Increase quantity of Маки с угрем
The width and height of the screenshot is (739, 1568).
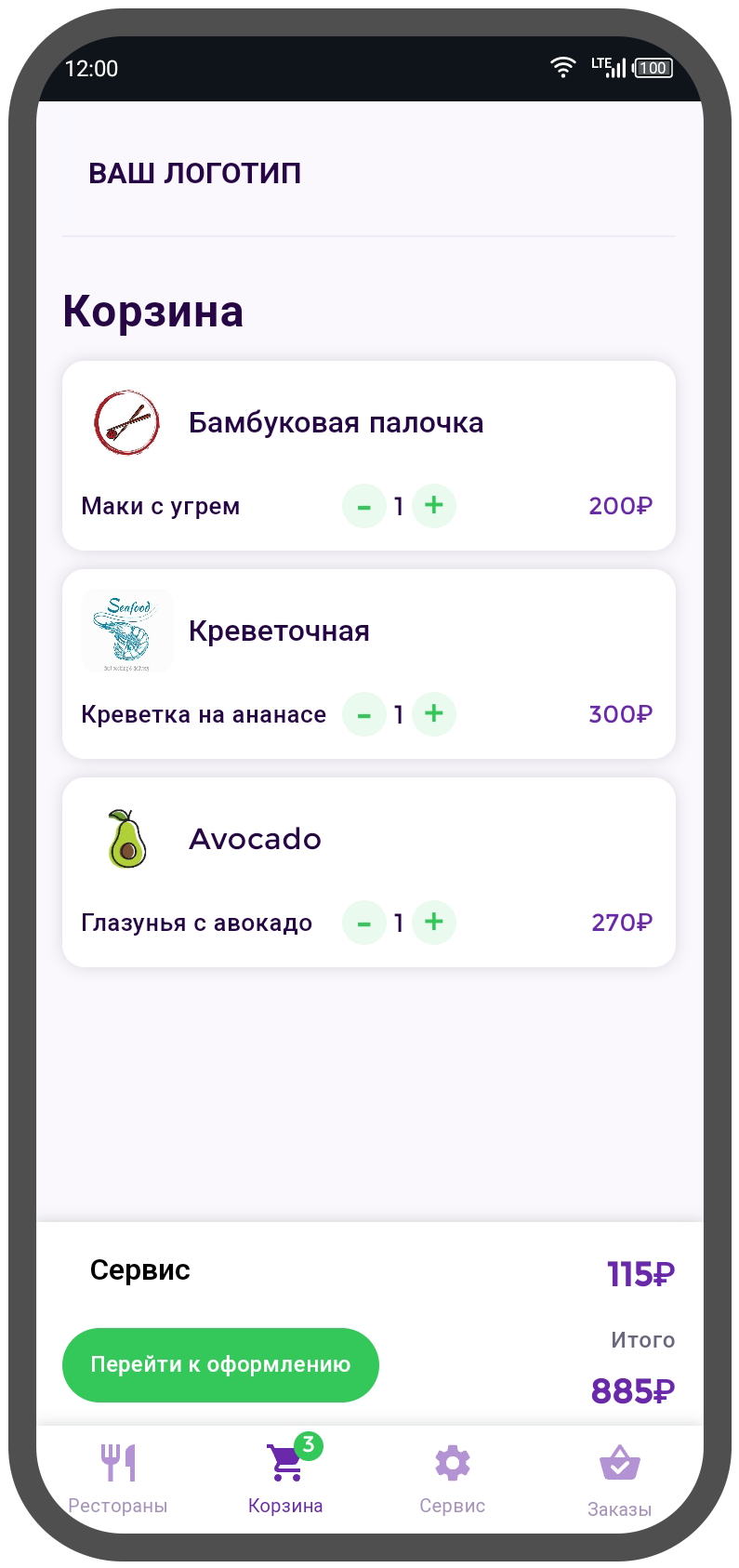(x=433, y=506)
